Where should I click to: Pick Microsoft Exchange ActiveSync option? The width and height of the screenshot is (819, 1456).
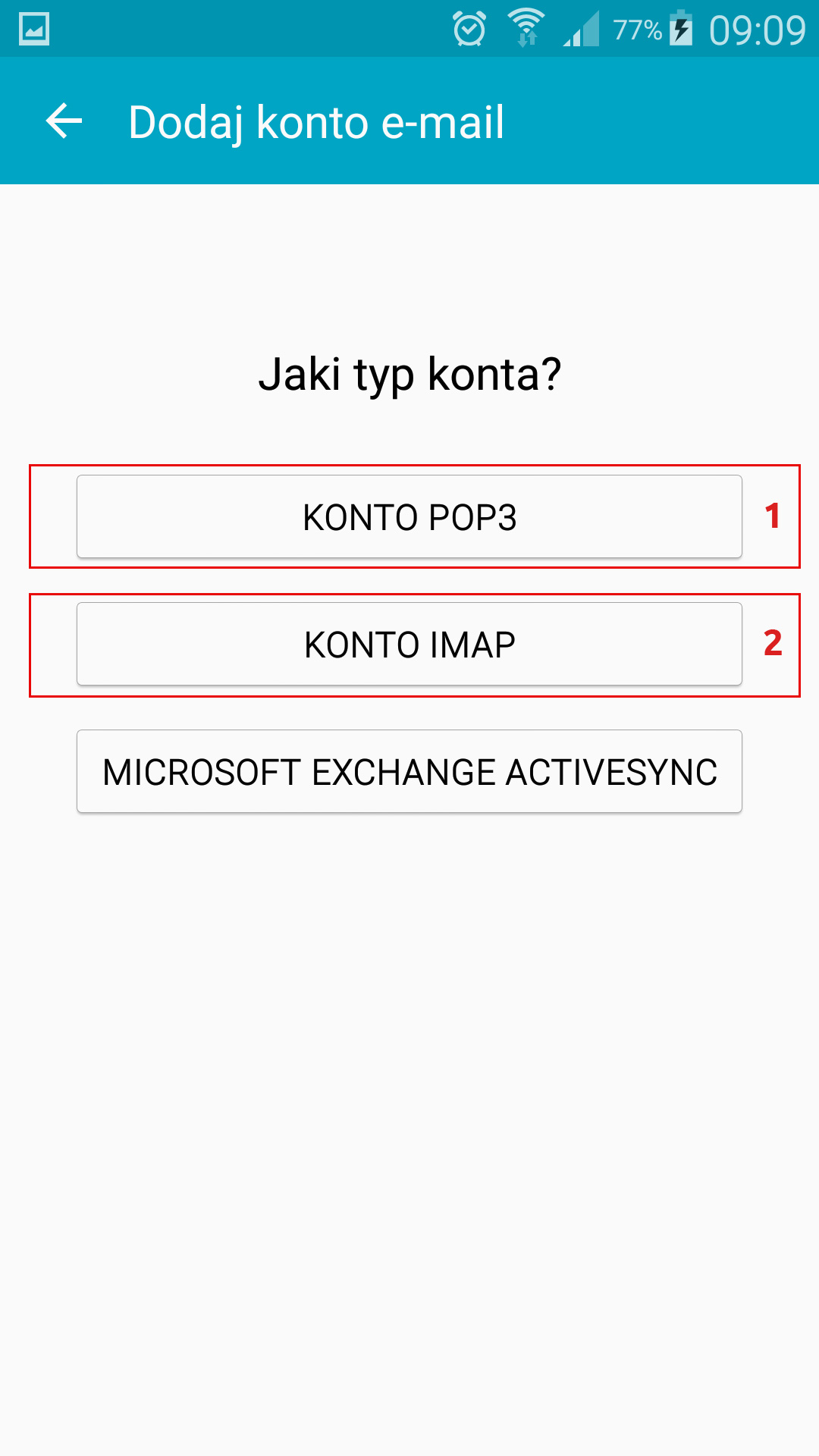[x=409, y=771]
